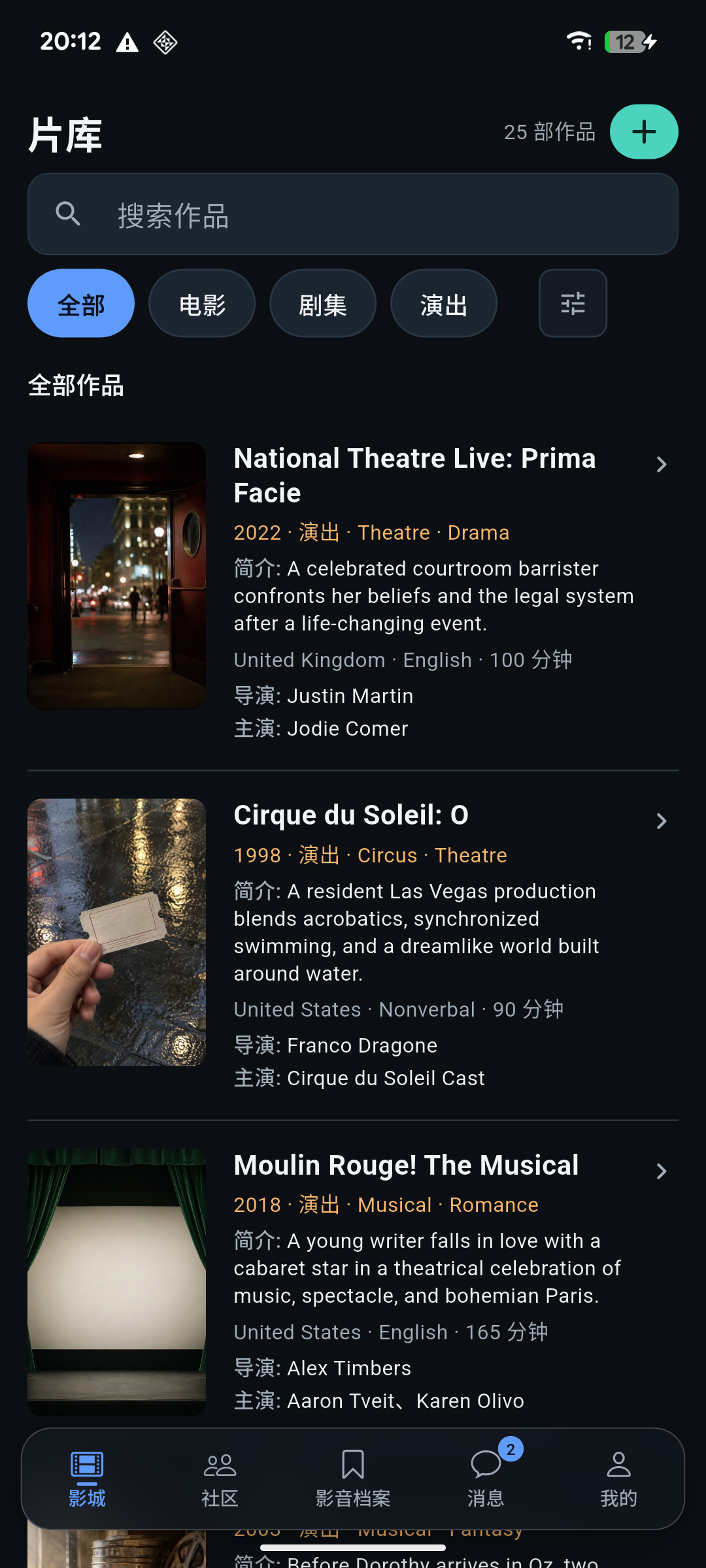
Task: Open National Theatre Live: Prima Facie entry
Action: 353,593
